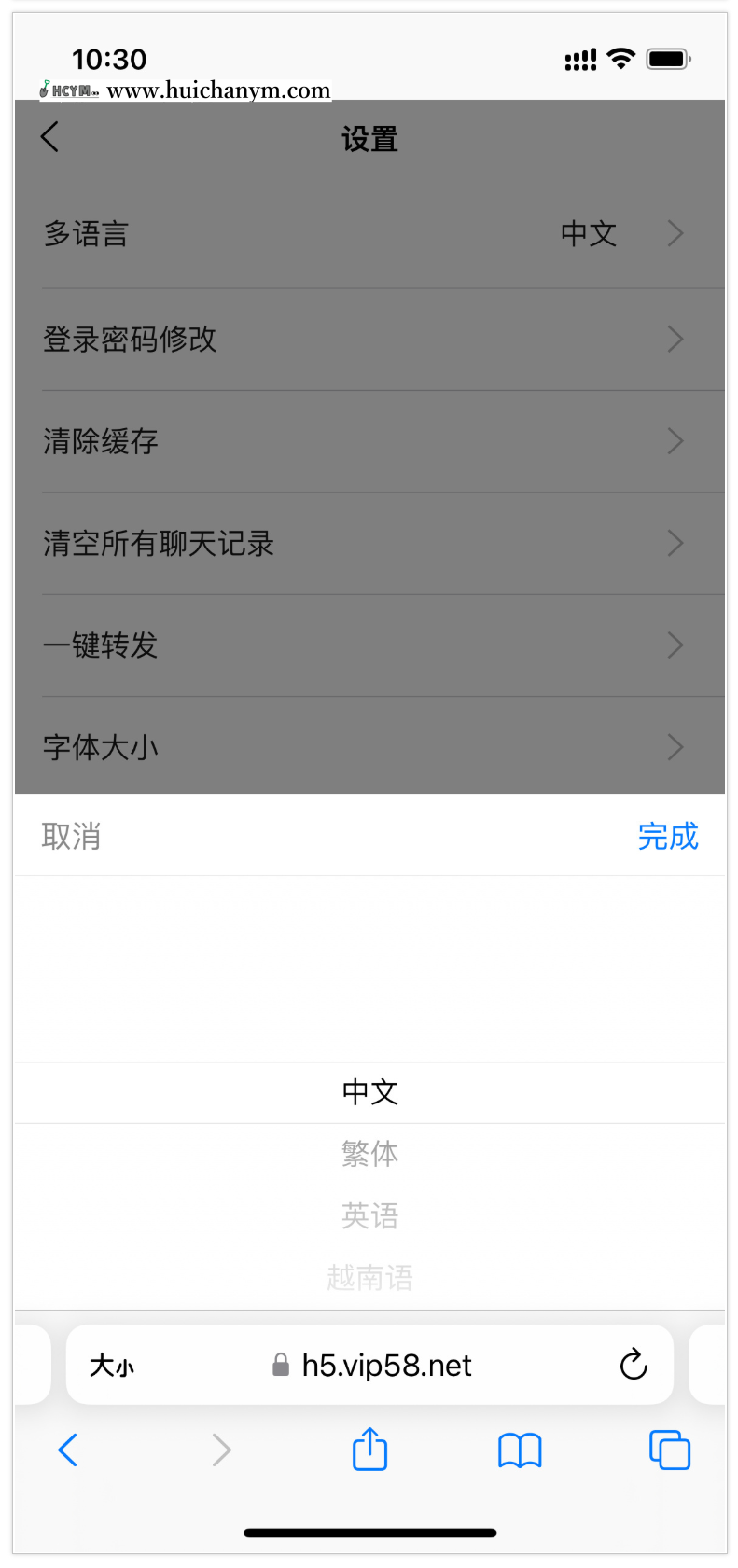Open the Safari bookmarks icon
Screen dimensions: 738x1568
click(520, 1450)
